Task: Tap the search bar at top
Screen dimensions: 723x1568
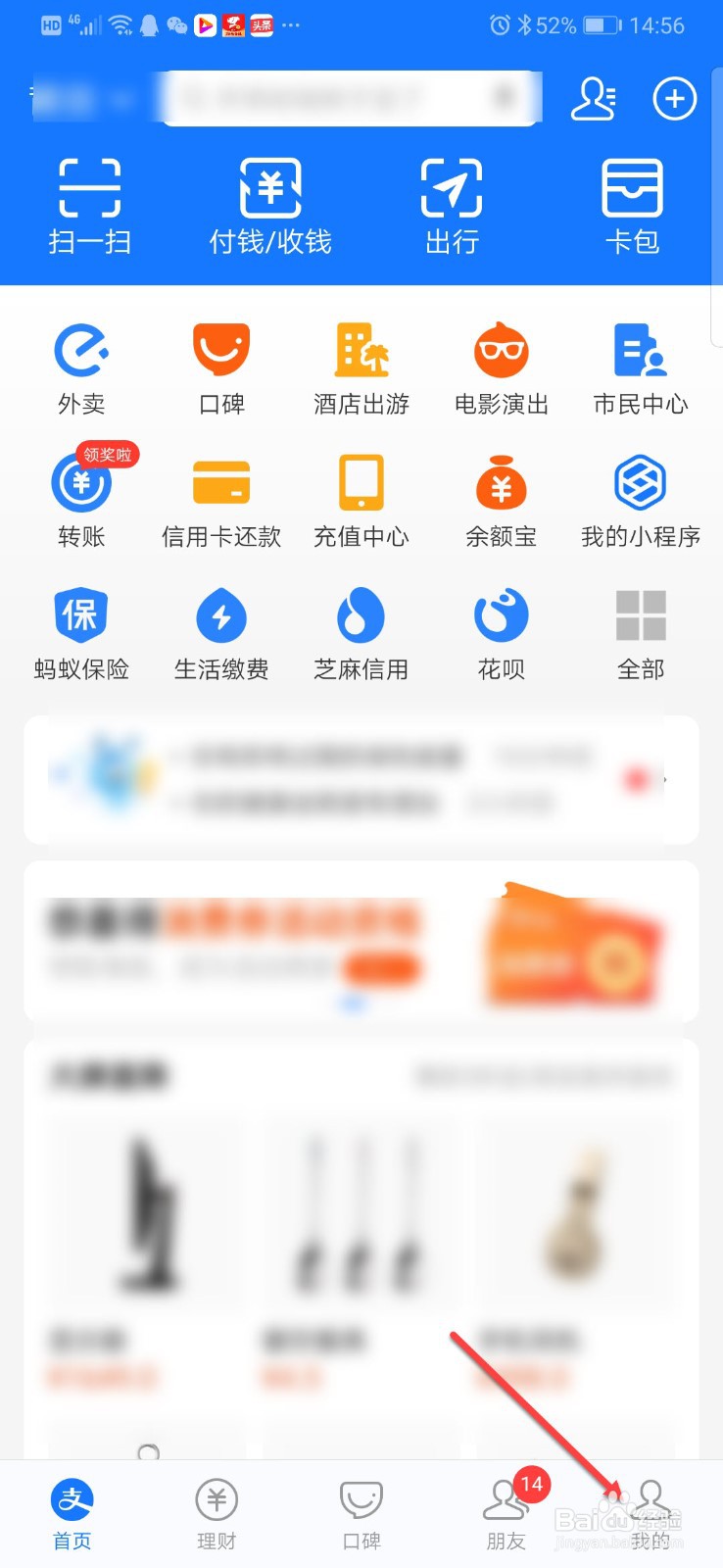Action: click(350, 98)
